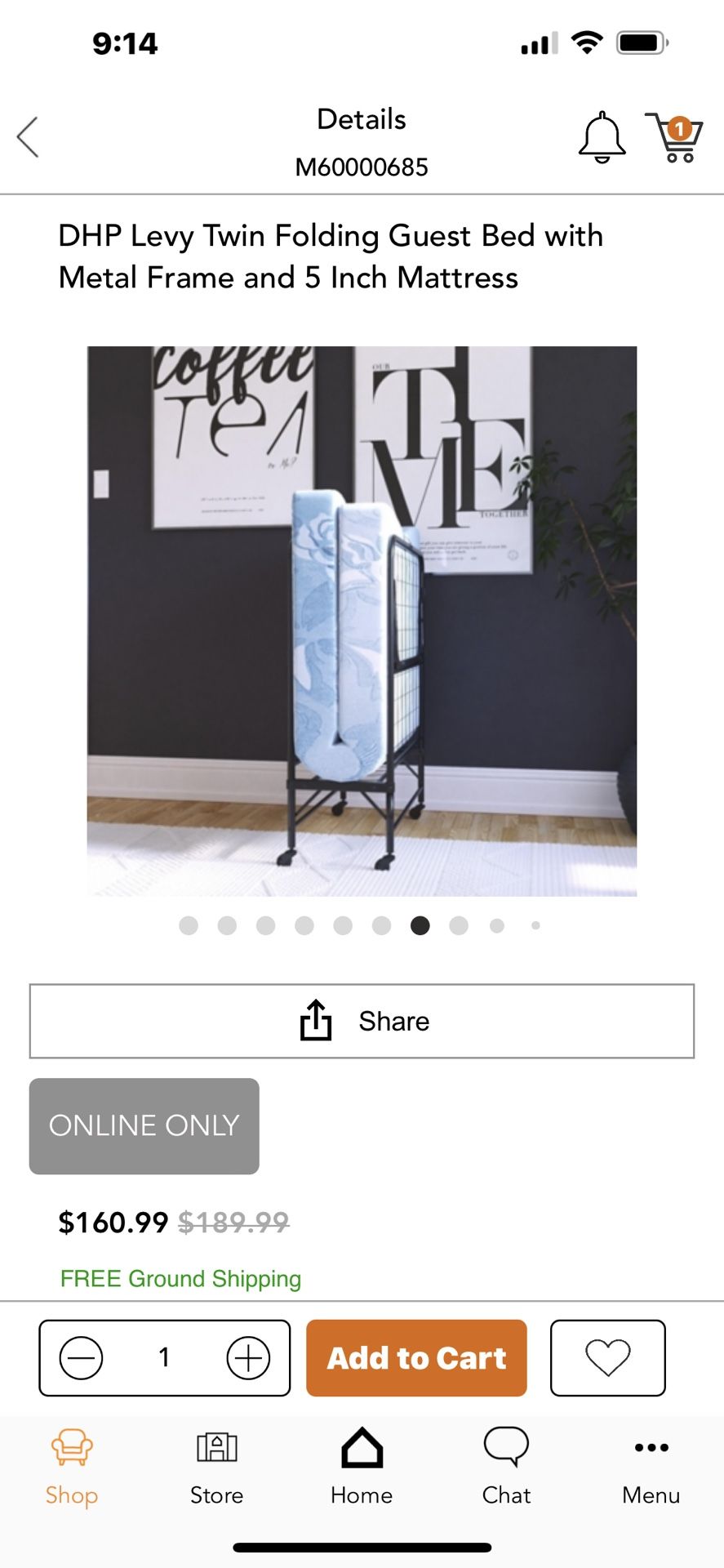Open the shopping cart
This screenshot has width=724, height=1568.
tap(674, 138)
